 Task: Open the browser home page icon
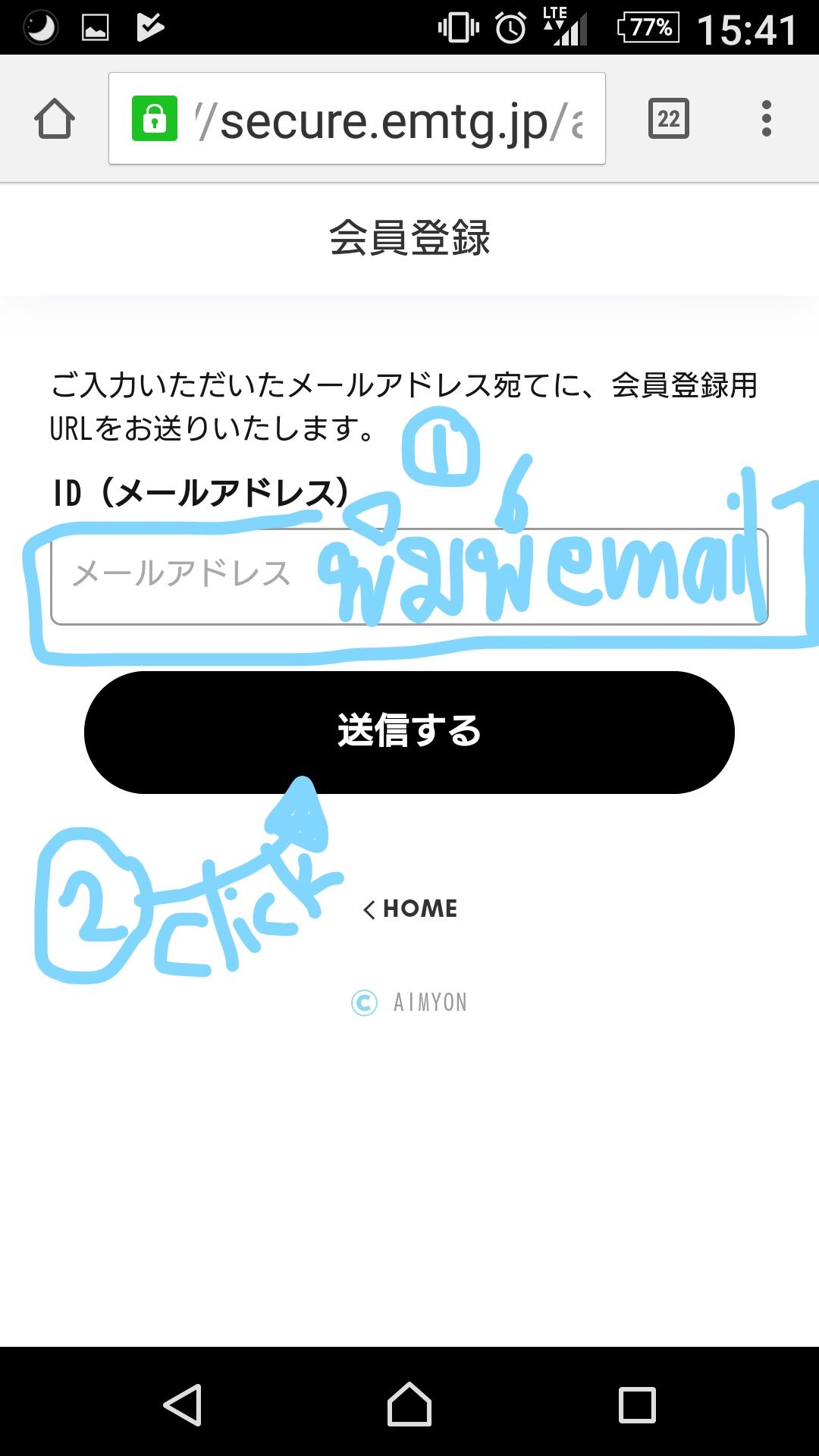pos(55,119)
